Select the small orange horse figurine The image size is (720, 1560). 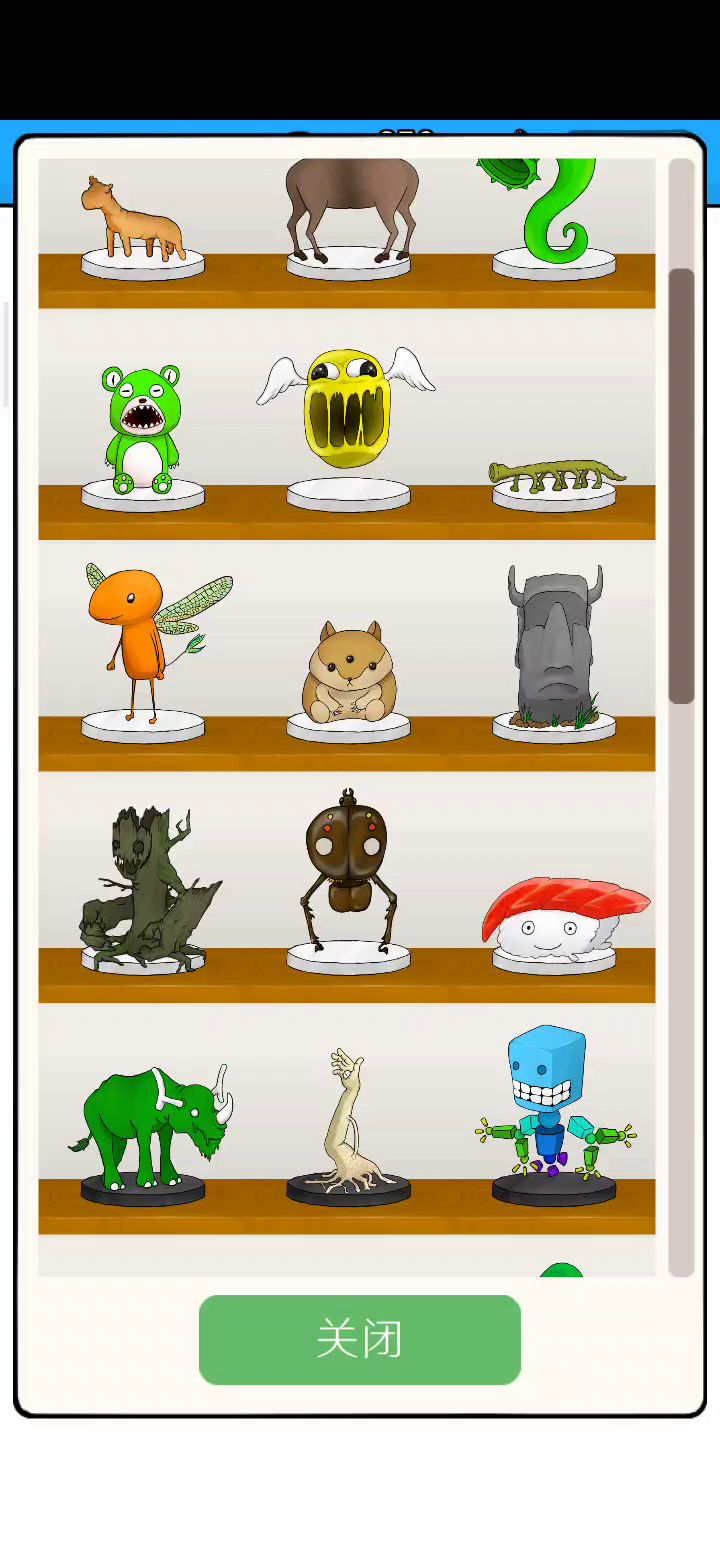tap(132, 219)
